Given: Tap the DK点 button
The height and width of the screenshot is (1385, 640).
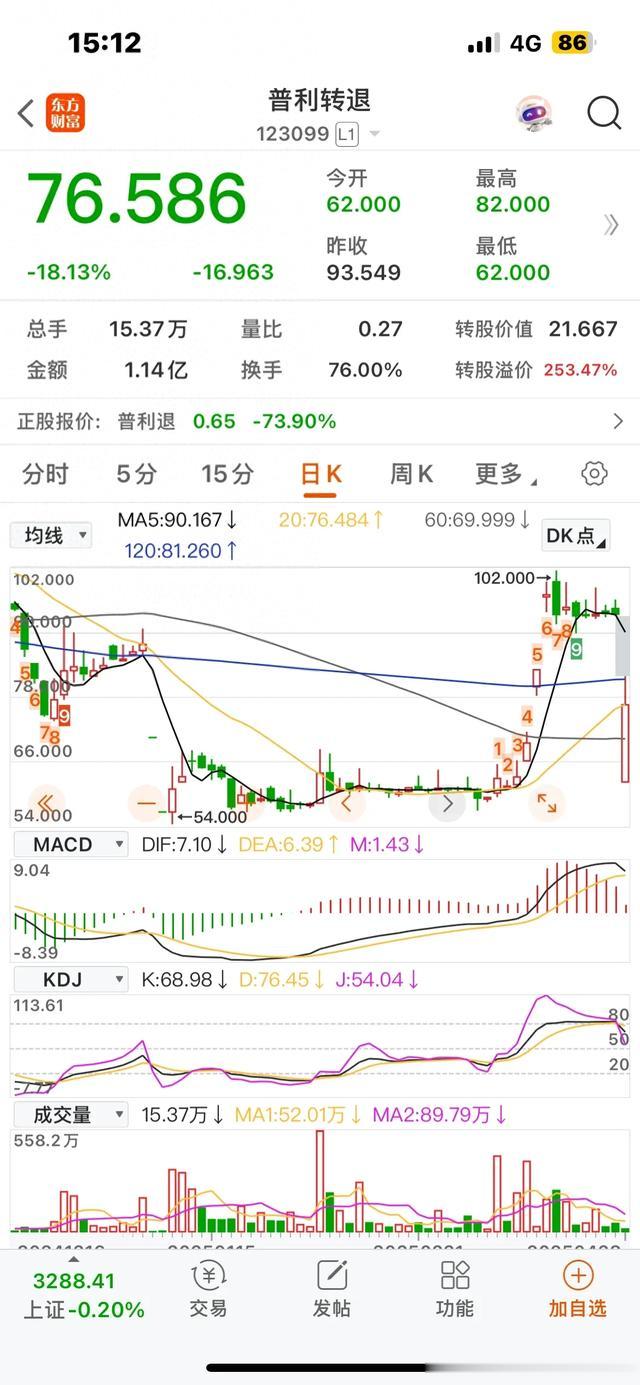Looking at the screenshot, I should pyautogui.click(x=575, y=536).
